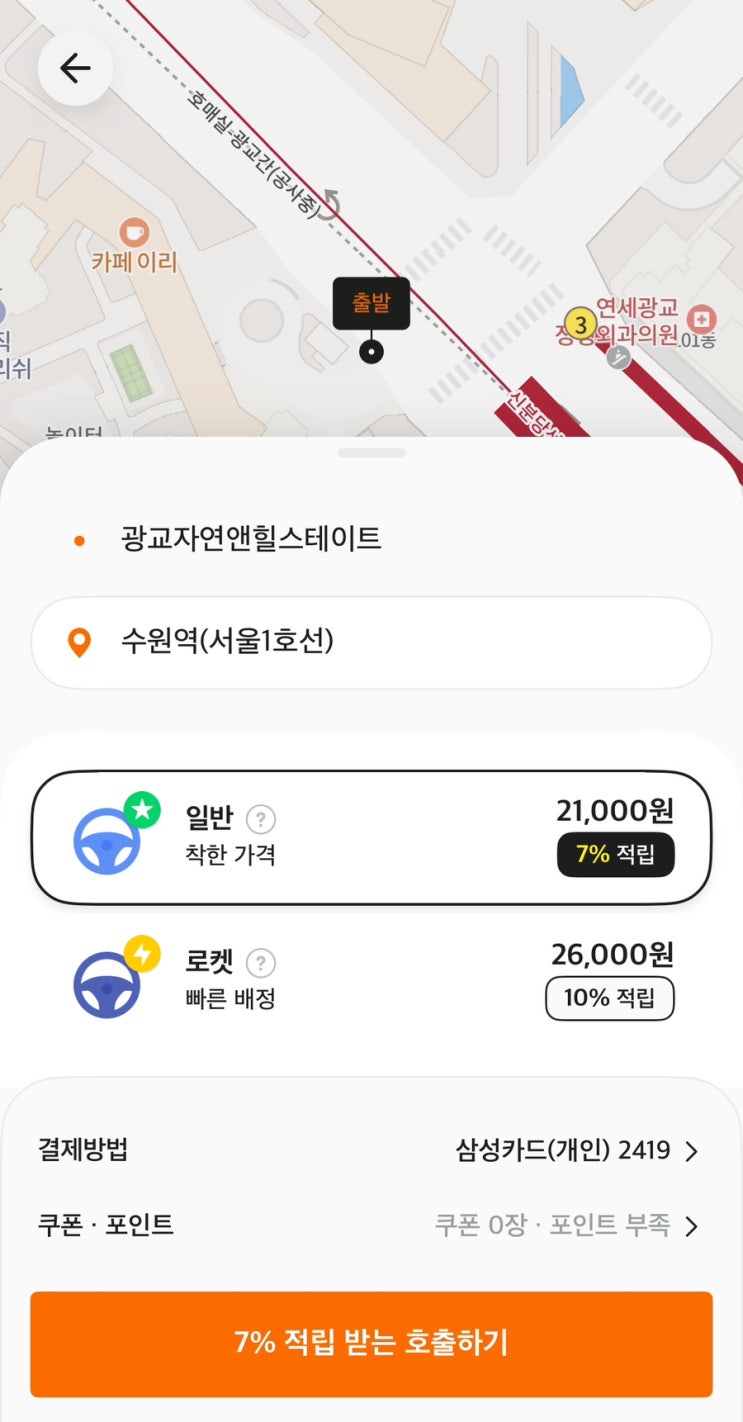Grab the bottom sheet handle

[371, 453]
